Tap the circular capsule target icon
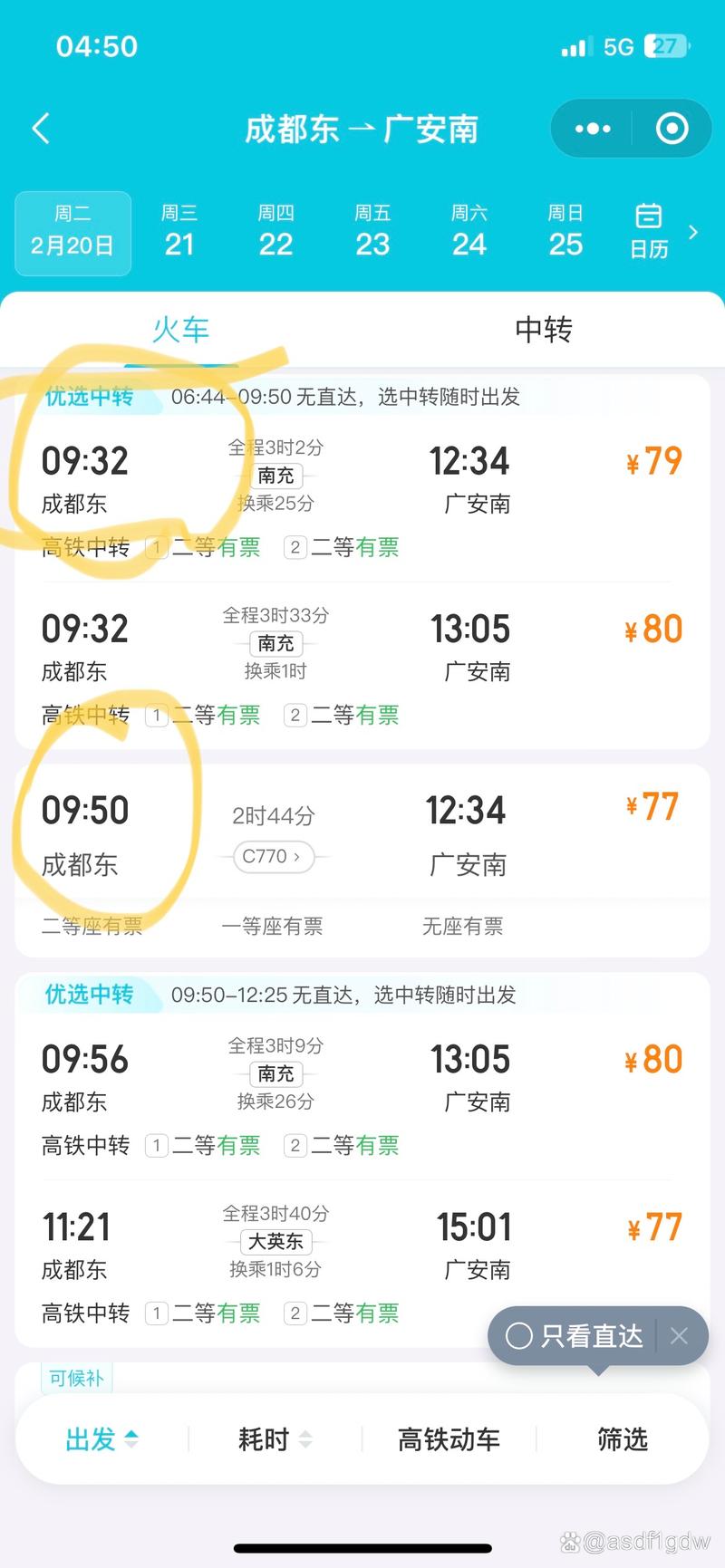Image resolution: width=725 pixels, height=1568 pixels. (x=672, y=129)
